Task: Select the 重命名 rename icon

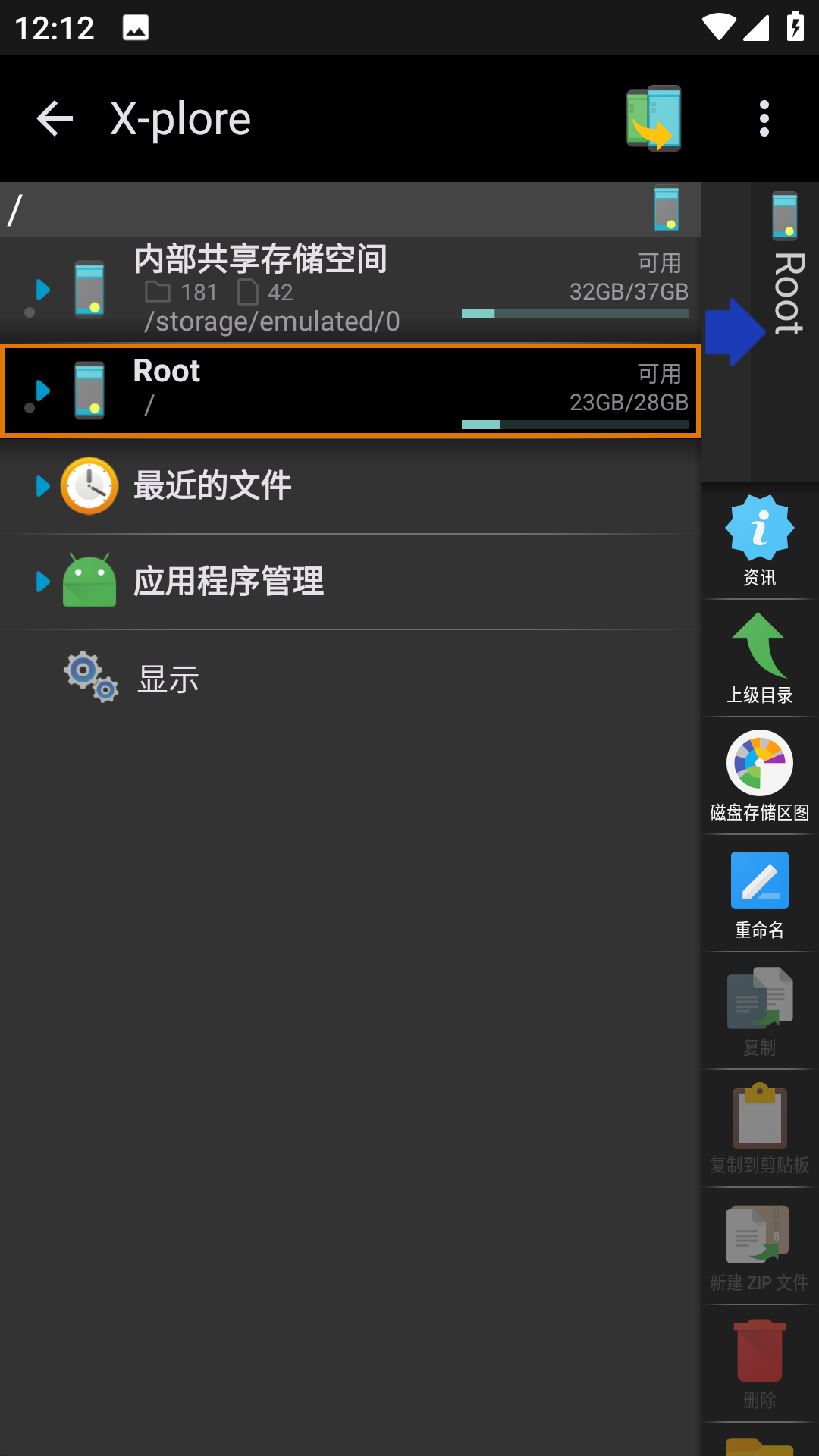Action: [x=758, y=893]
